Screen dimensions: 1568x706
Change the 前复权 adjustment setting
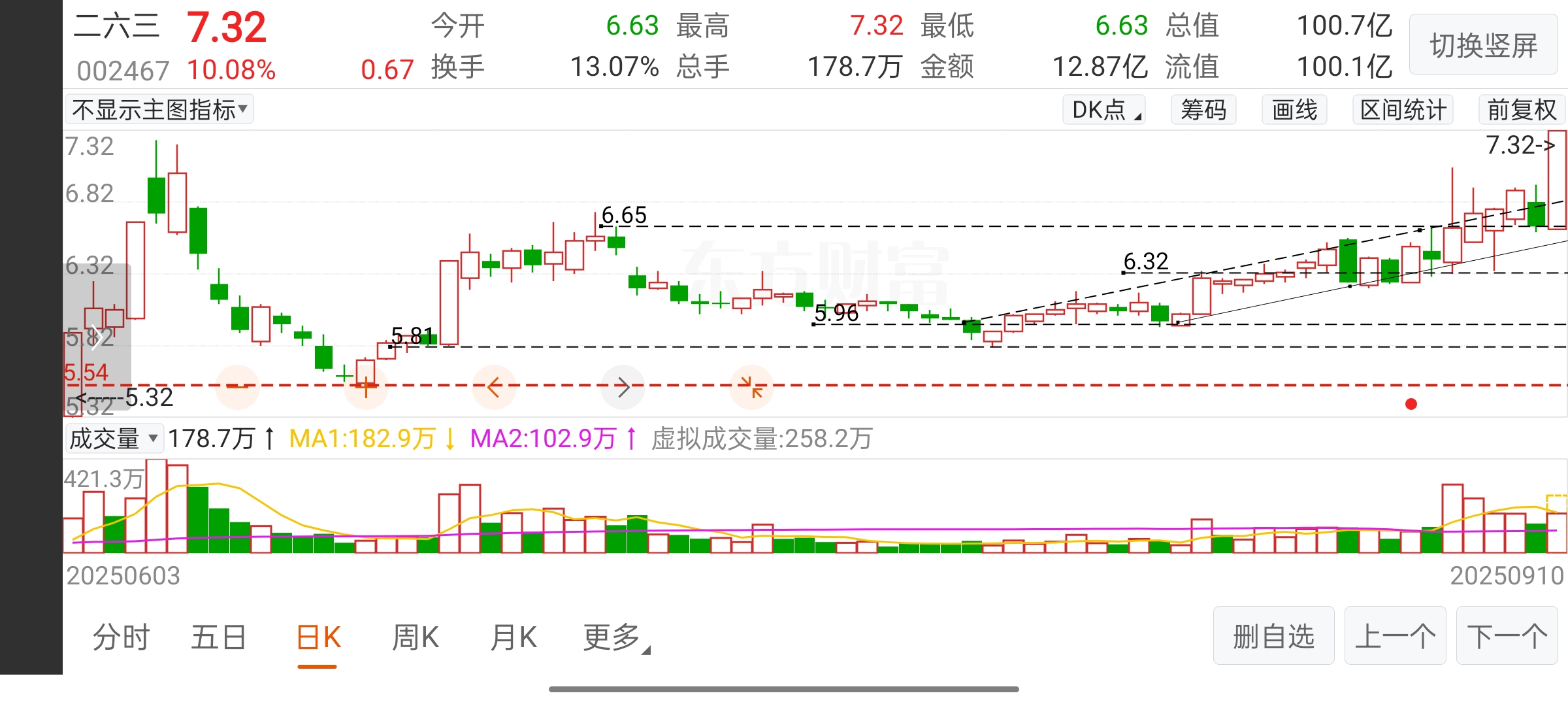[1522, 110]
